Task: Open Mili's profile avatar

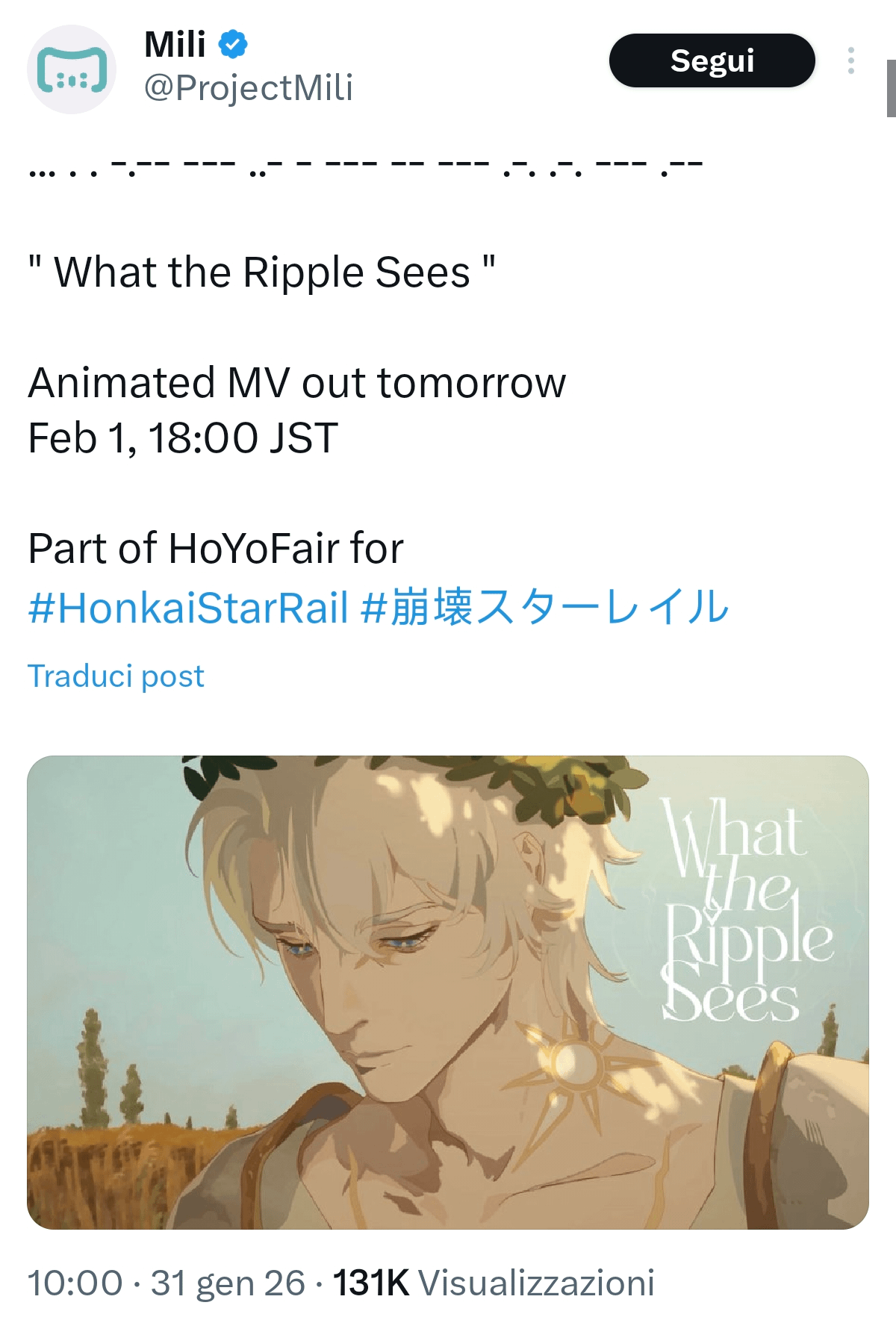Action: 72,69
